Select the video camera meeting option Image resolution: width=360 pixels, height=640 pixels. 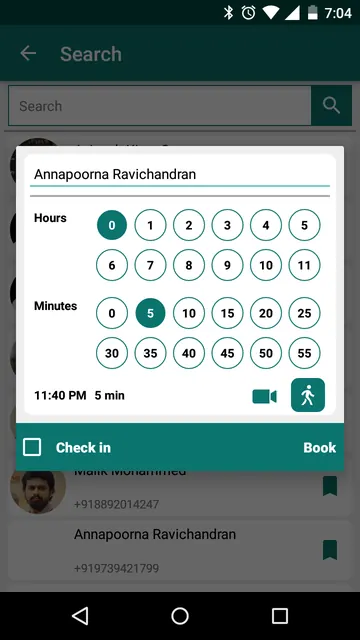tap(264, 396)
